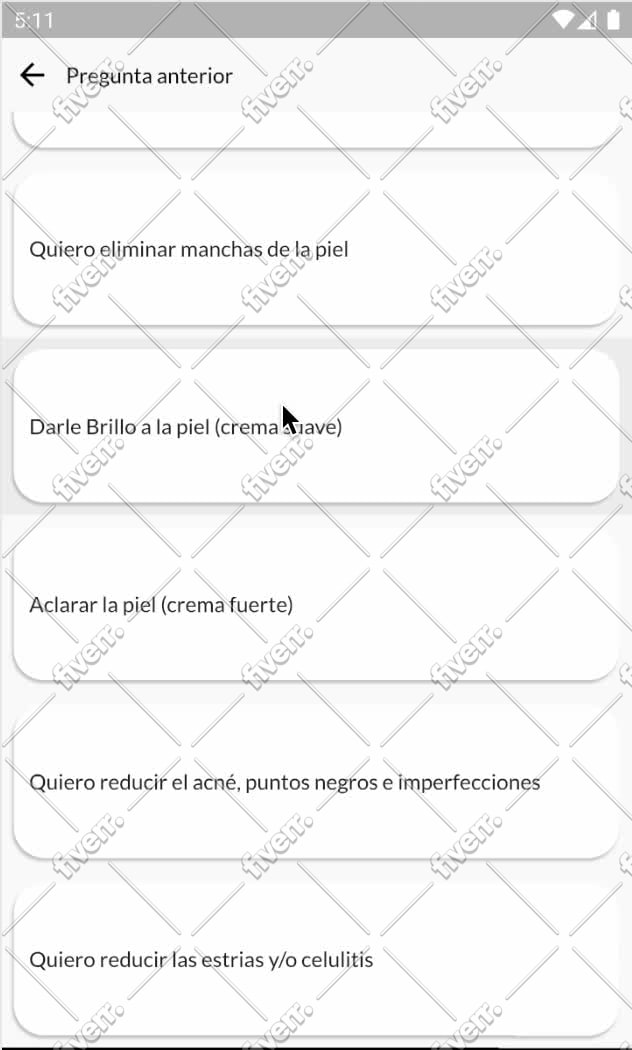Choose 'Darle Brillo a la piel (crema suave)'

coord(316,426)
